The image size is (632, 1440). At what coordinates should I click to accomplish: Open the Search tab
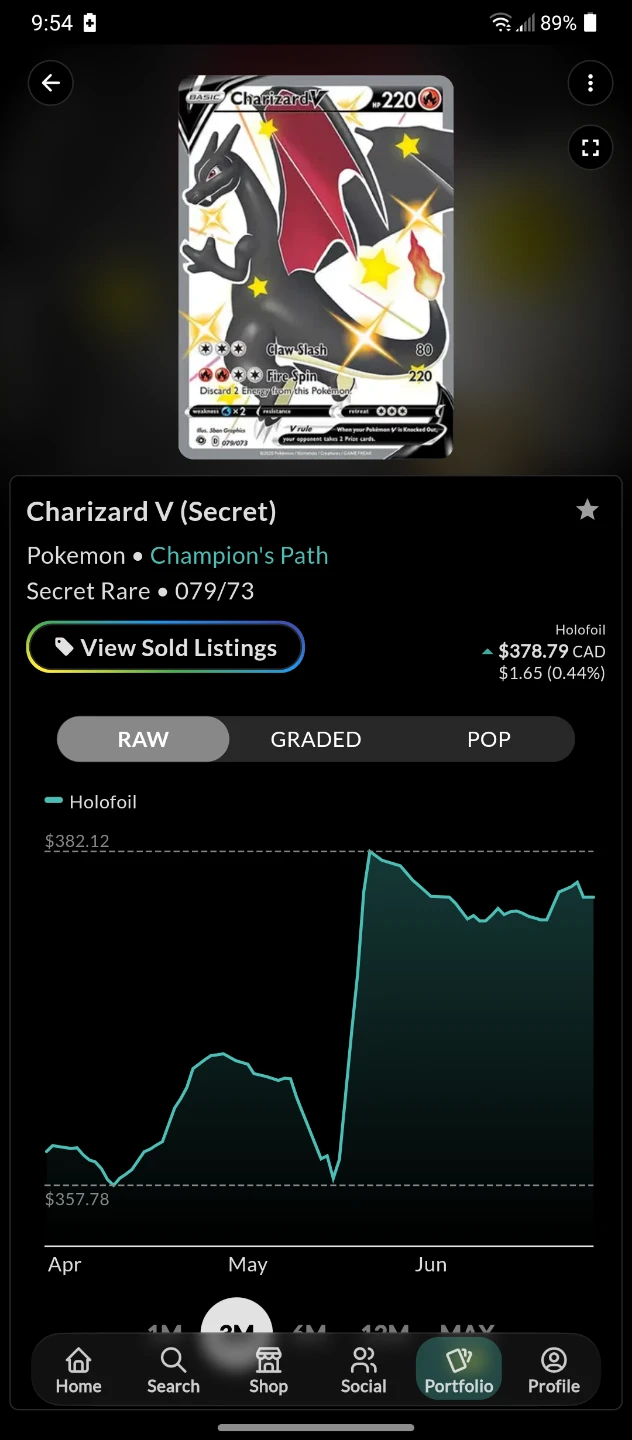[173, 1370]
